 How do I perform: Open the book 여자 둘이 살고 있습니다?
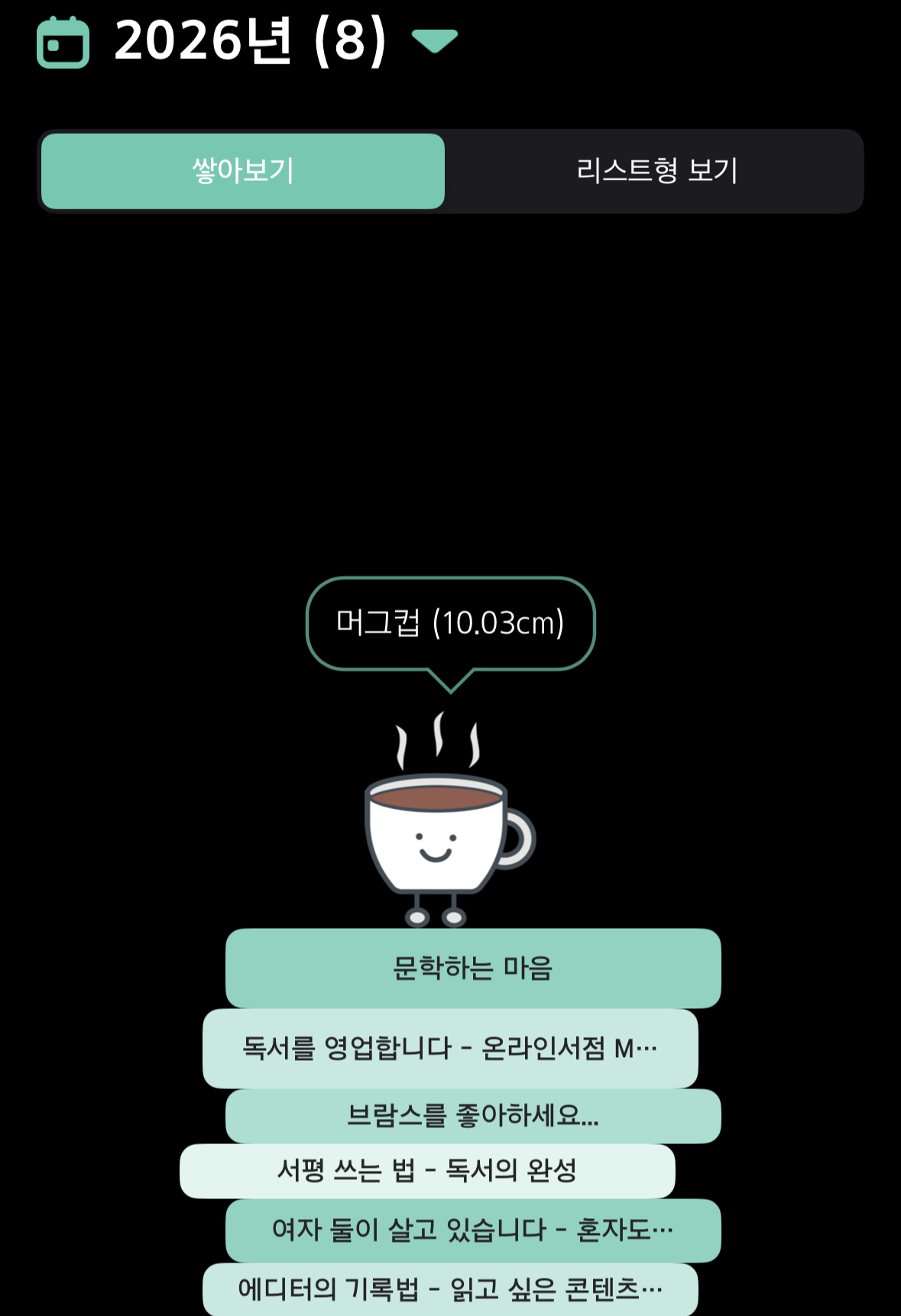pyautogui.click(x=472, y=1230)
